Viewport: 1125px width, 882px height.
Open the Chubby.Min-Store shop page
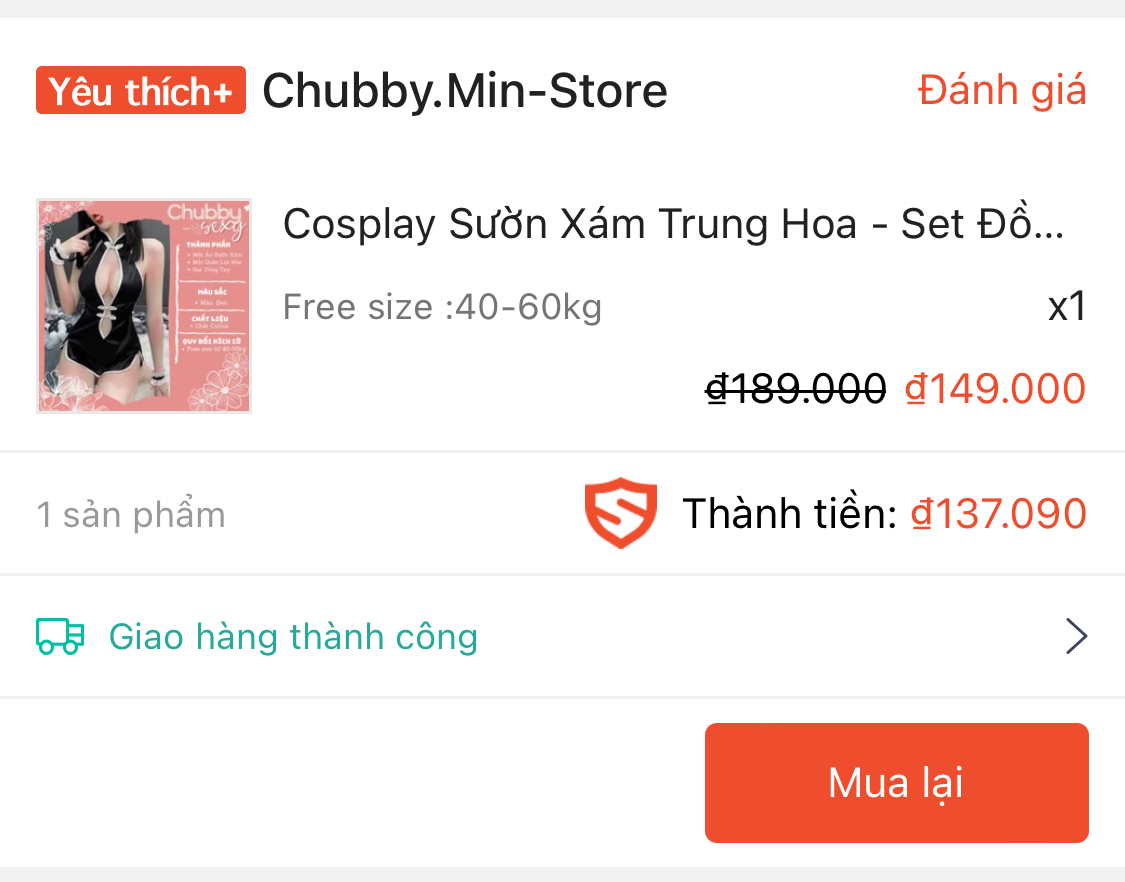pyautogui.click(x=464, y=92)
